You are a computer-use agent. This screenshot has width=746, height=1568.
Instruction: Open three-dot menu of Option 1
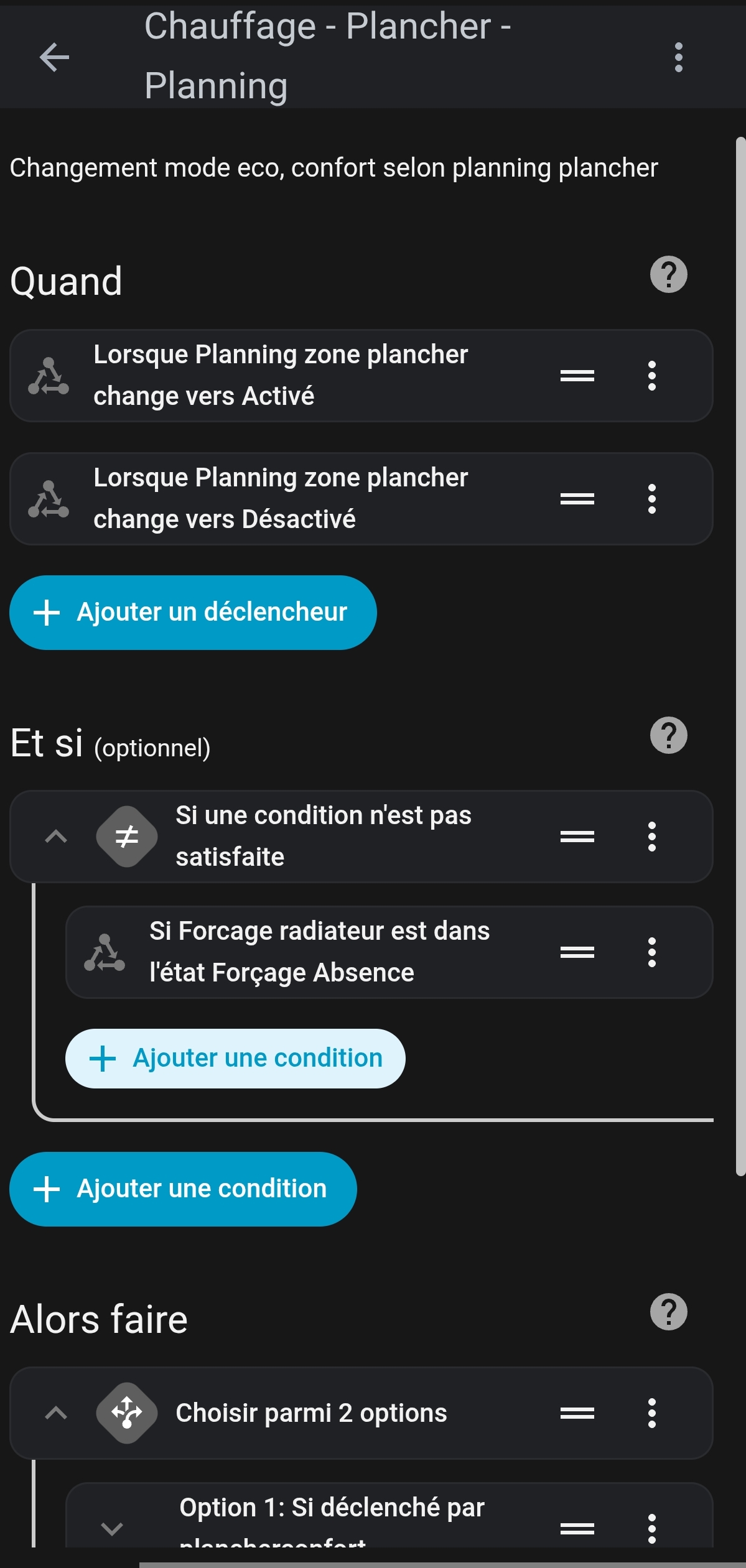tap(651, 1528)
